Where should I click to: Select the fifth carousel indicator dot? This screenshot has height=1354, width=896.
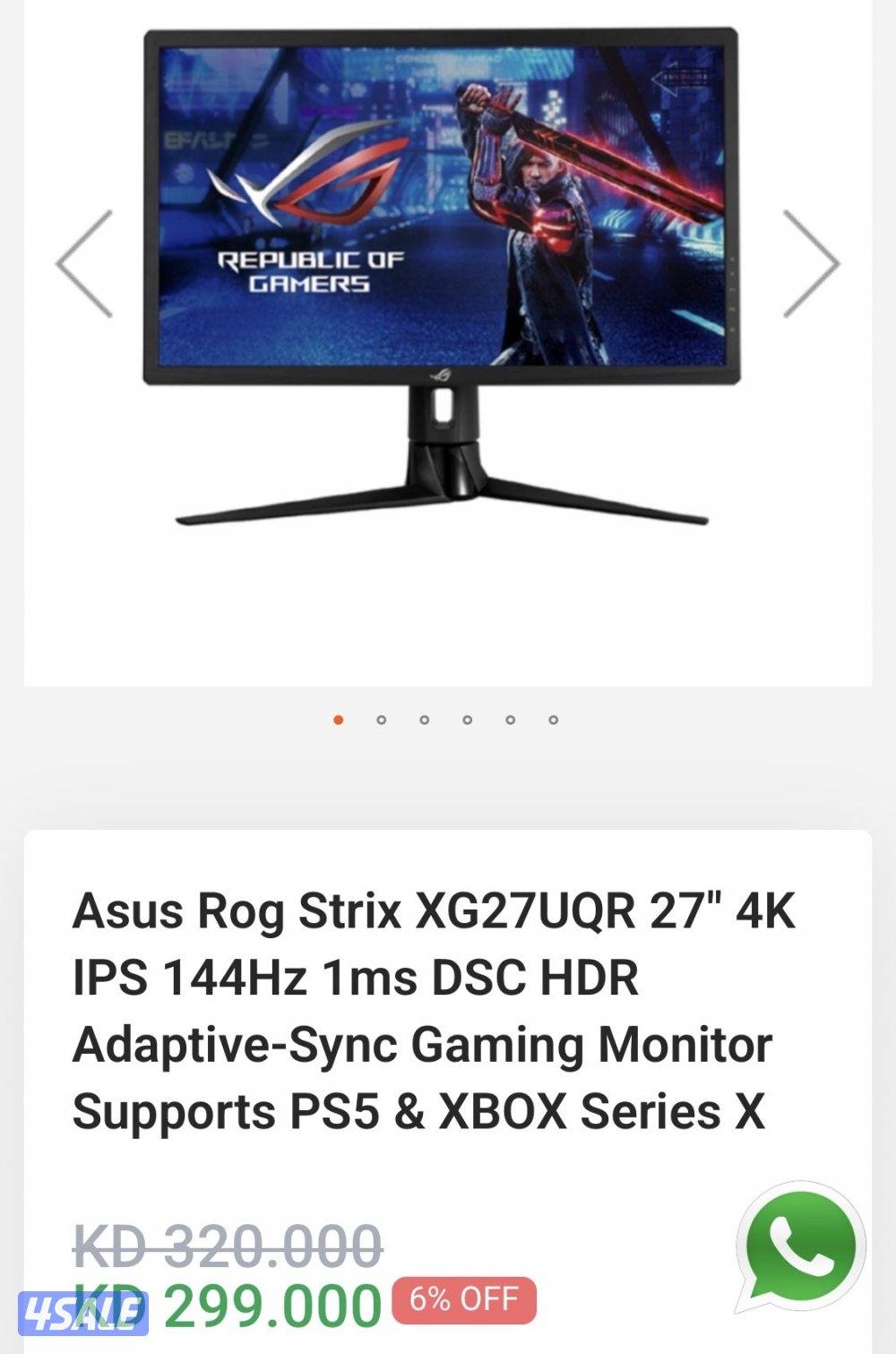click(x=509, y=720)
